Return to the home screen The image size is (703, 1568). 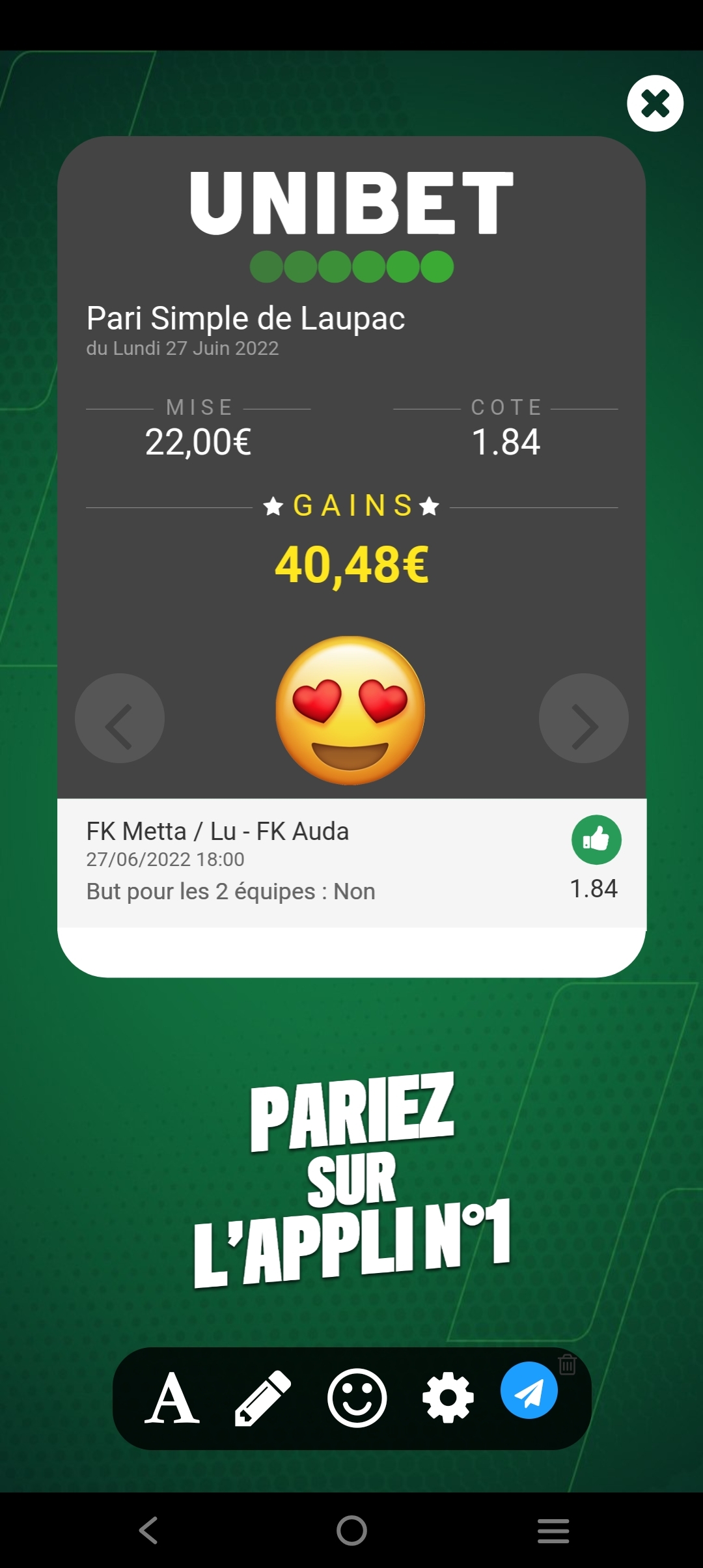click(x=351, y=1530)
